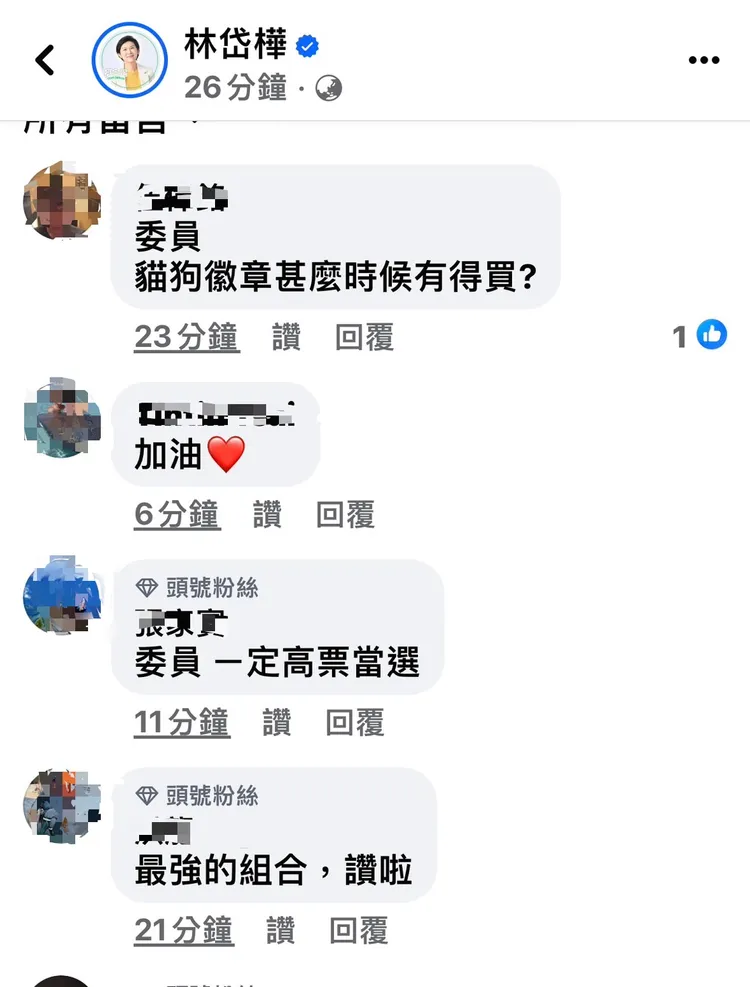Open the 6分鐘 timestamp link

(176, 514)
